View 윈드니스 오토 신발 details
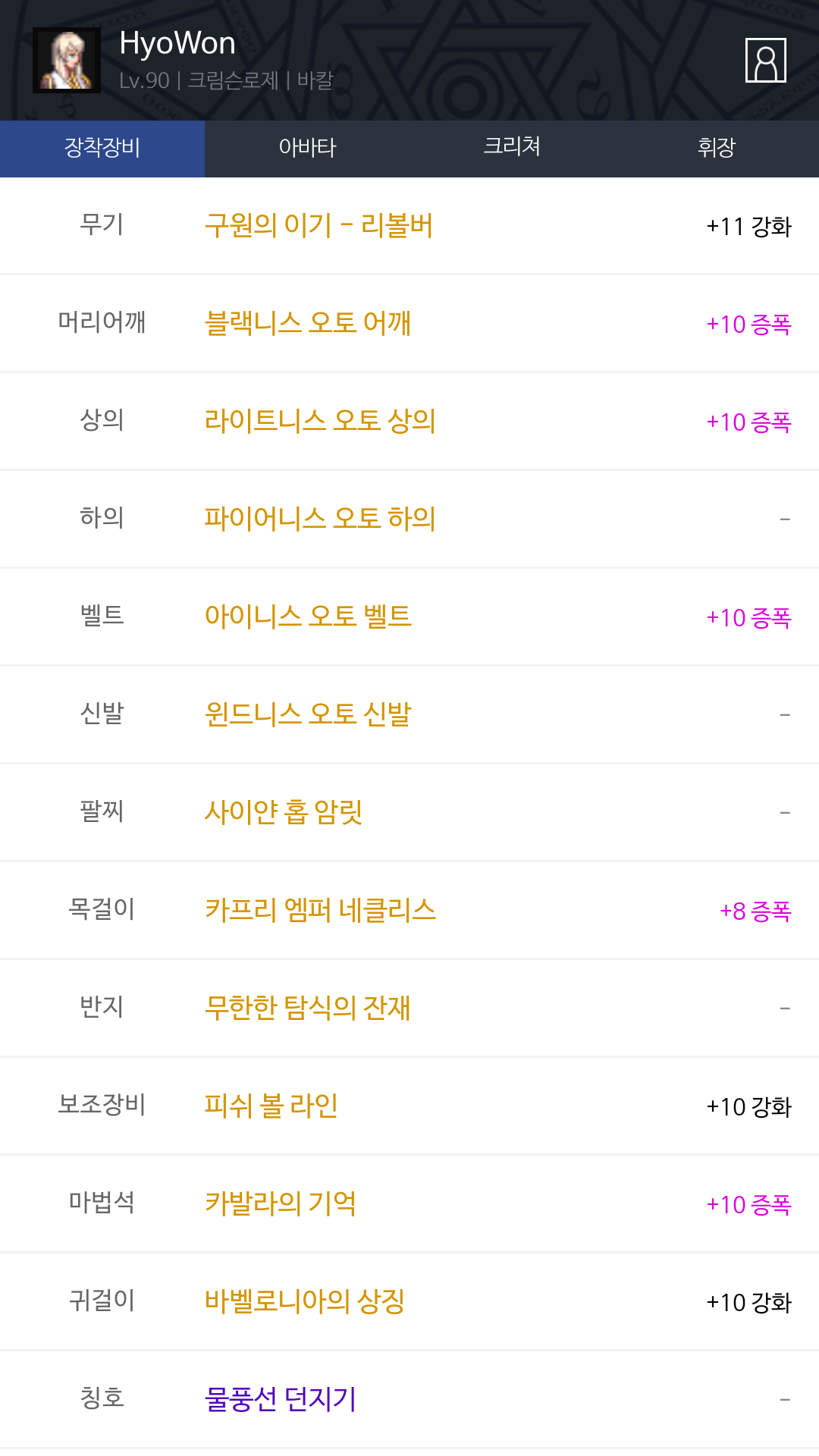819x1456 pixels. 308,715
